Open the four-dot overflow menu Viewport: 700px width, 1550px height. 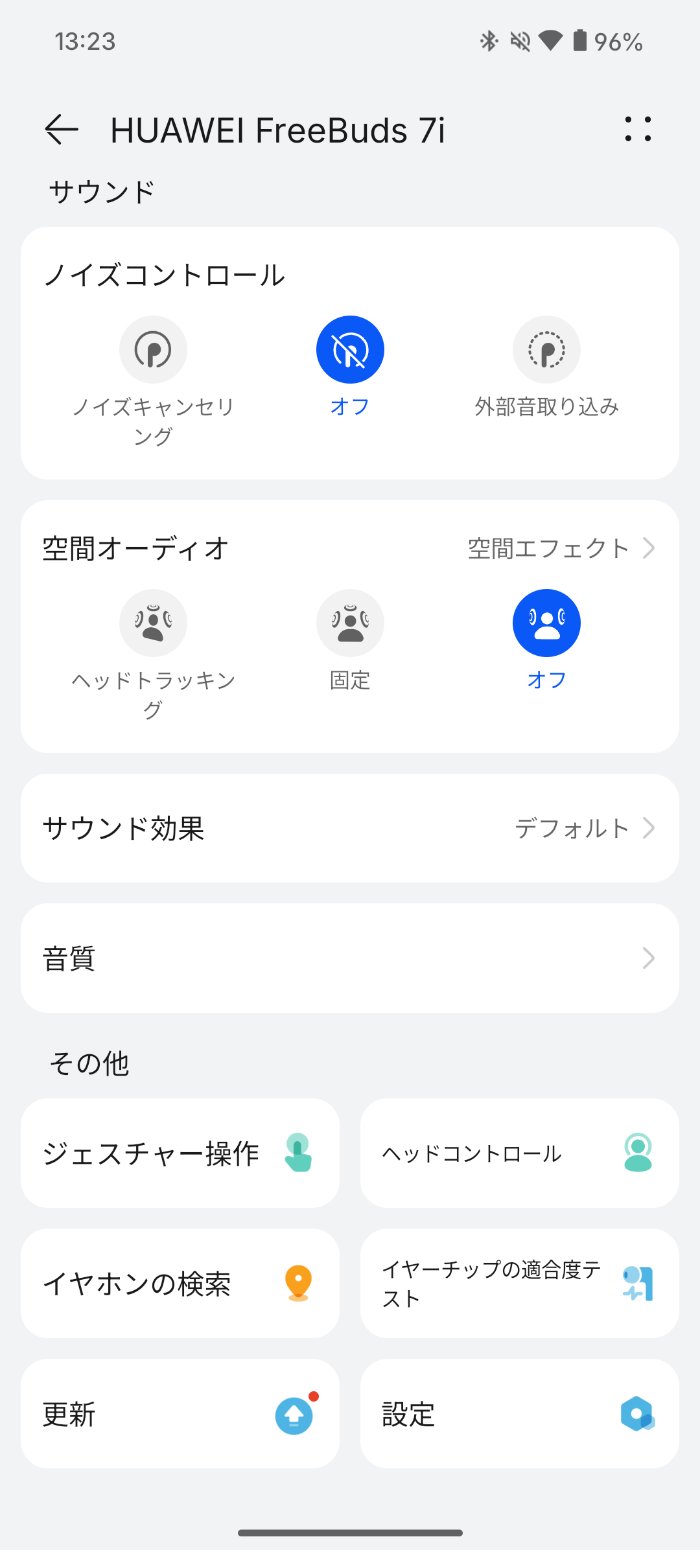tap(637, 129)
